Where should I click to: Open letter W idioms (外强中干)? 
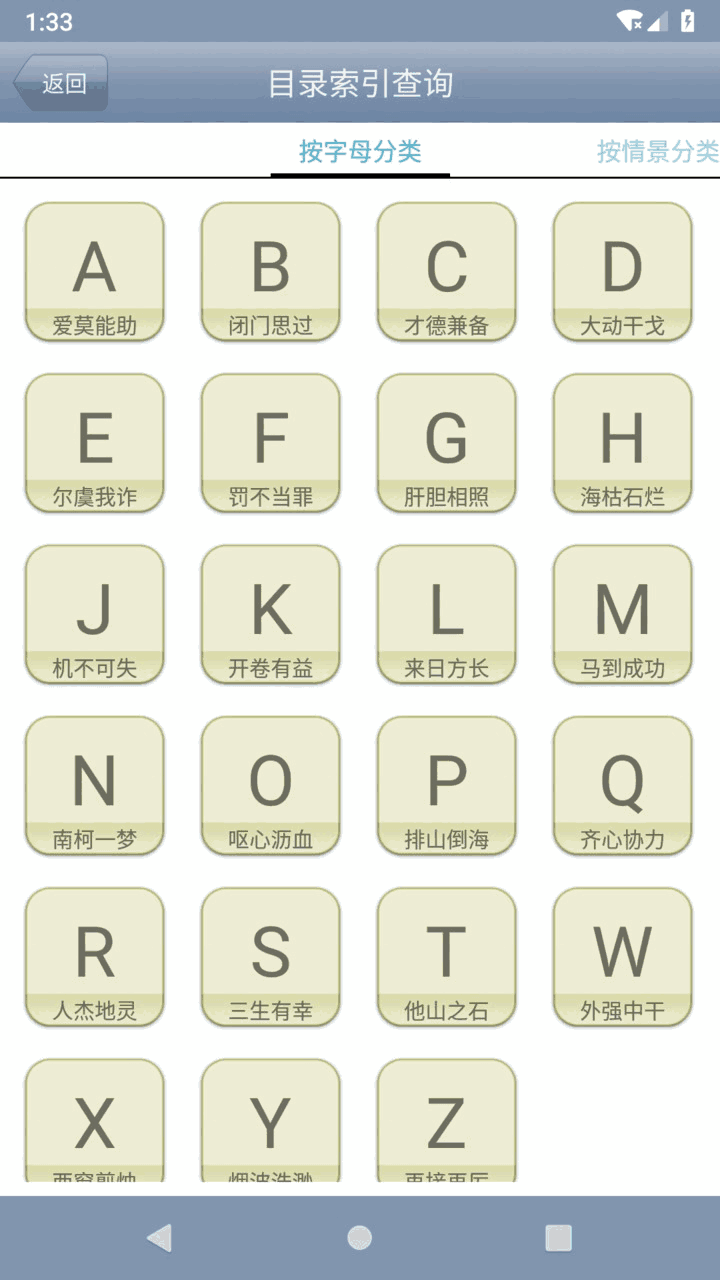(x=622, y=956)
